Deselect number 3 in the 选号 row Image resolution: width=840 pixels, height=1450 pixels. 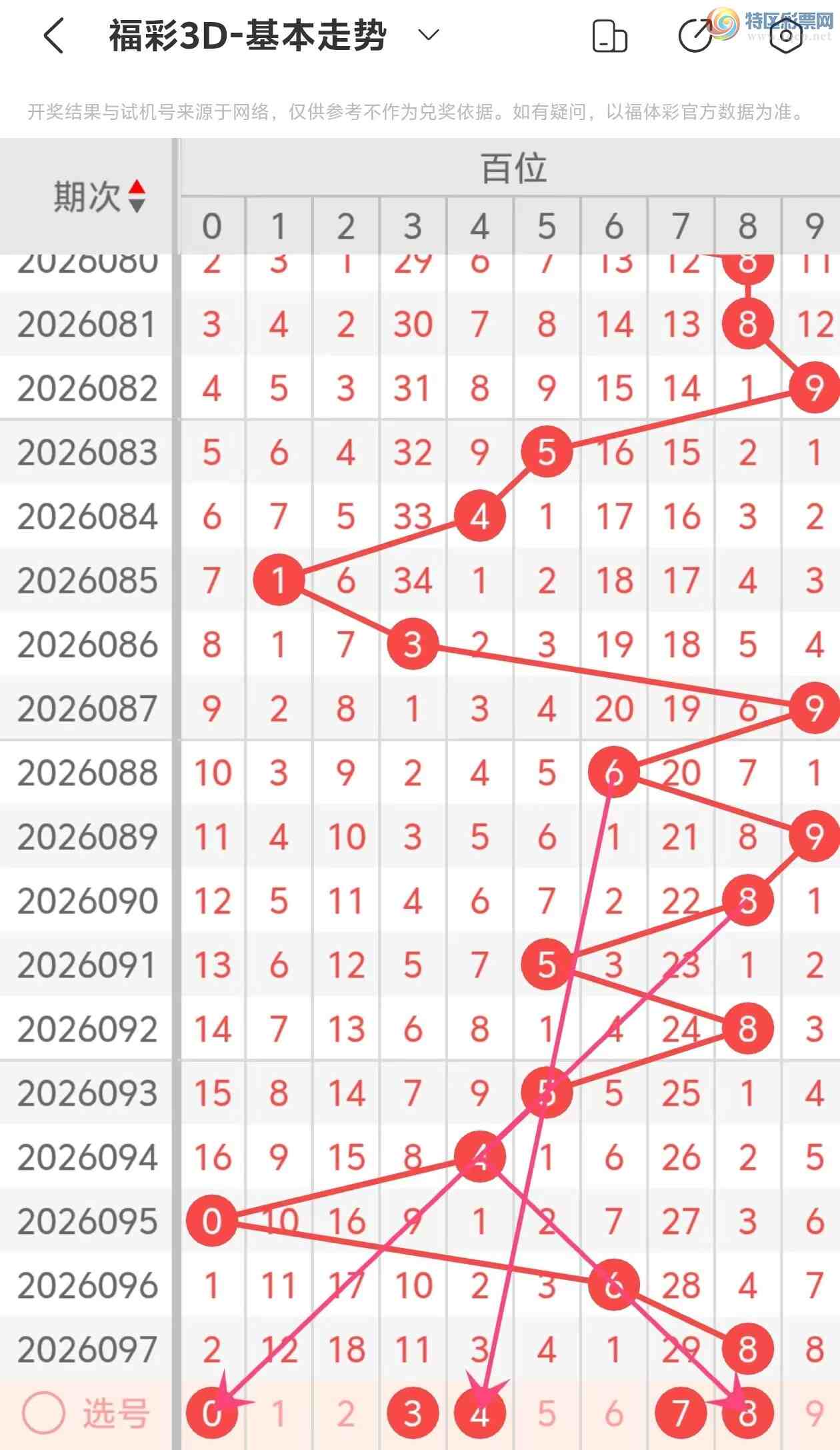[x=413, y=1413]
